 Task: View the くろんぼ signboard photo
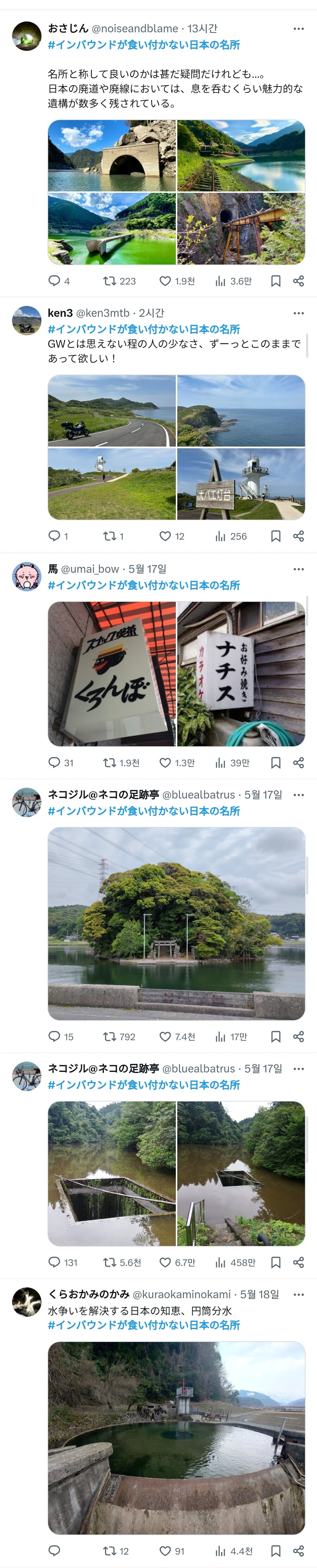click(x=112, y=674)
